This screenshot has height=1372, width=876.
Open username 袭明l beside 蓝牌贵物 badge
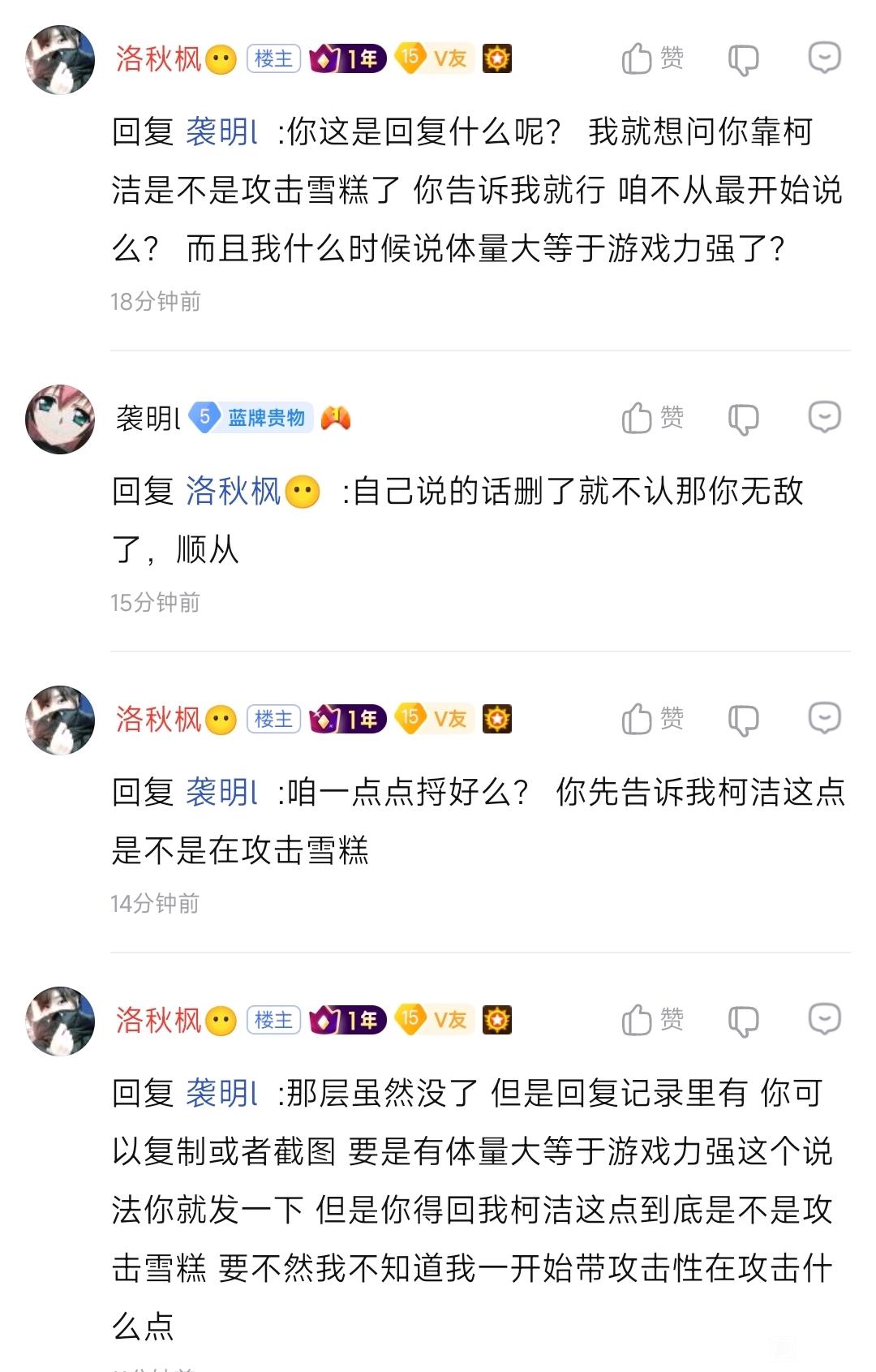148,419
